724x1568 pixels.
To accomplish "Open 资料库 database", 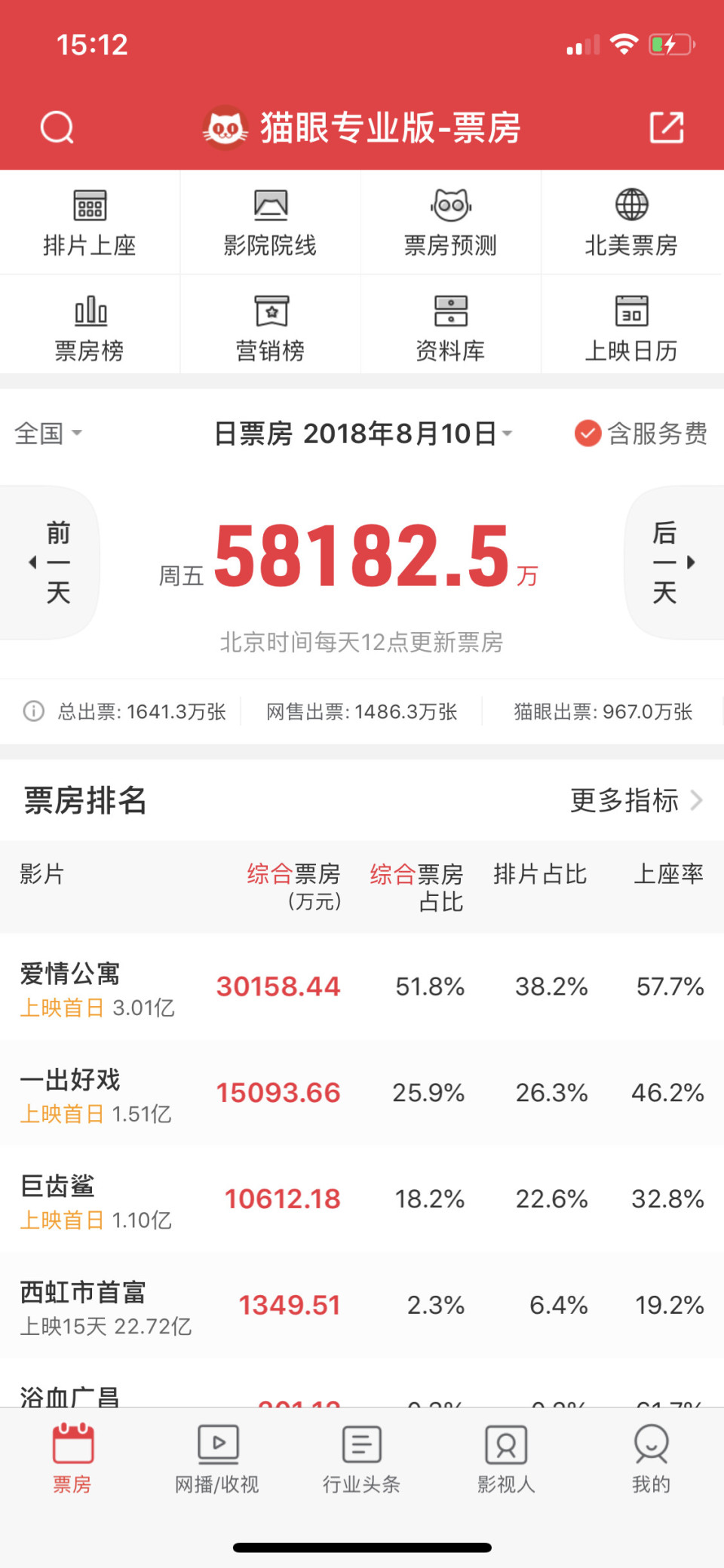I will tap(450, 325).
